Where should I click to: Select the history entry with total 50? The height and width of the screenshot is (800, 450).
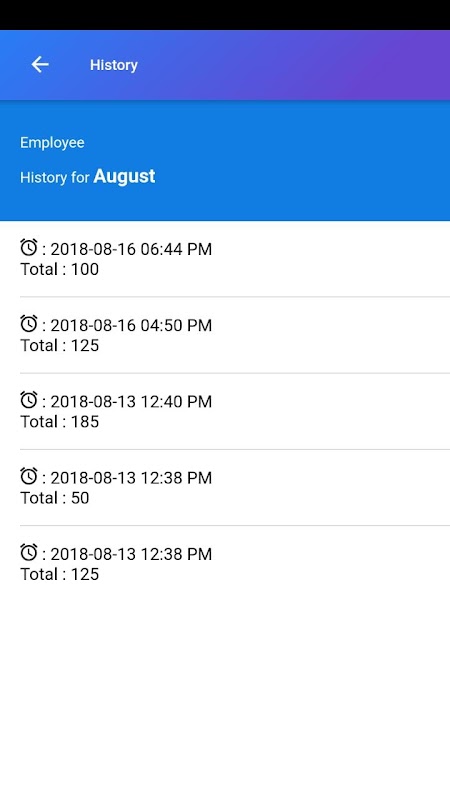click(225, 487)
